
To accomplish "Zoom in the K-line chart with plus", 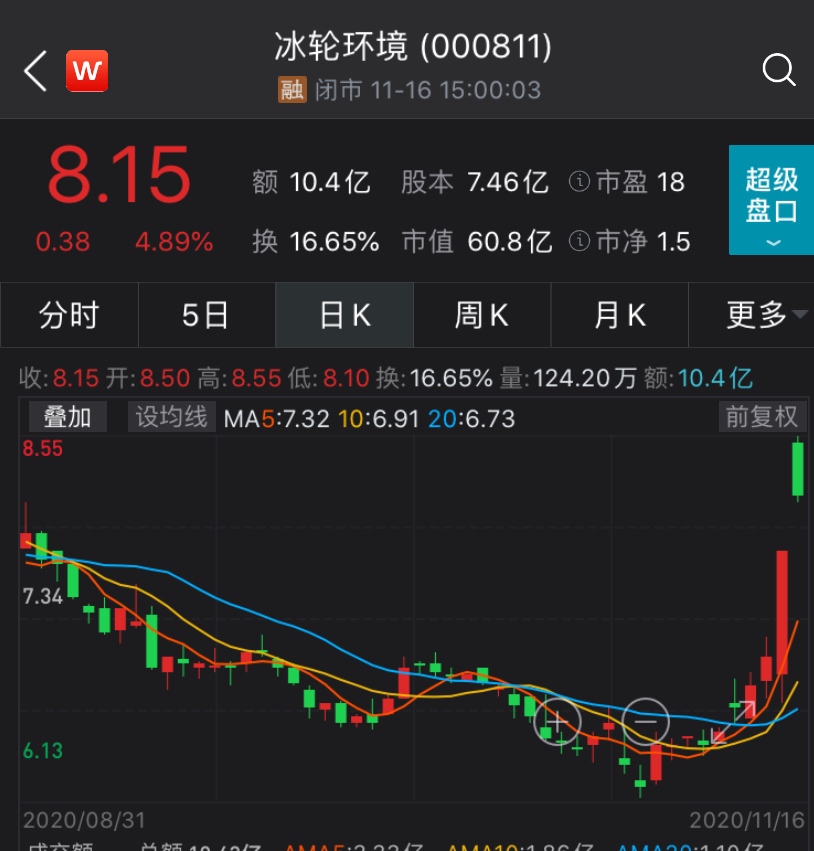I will (557, 720).
